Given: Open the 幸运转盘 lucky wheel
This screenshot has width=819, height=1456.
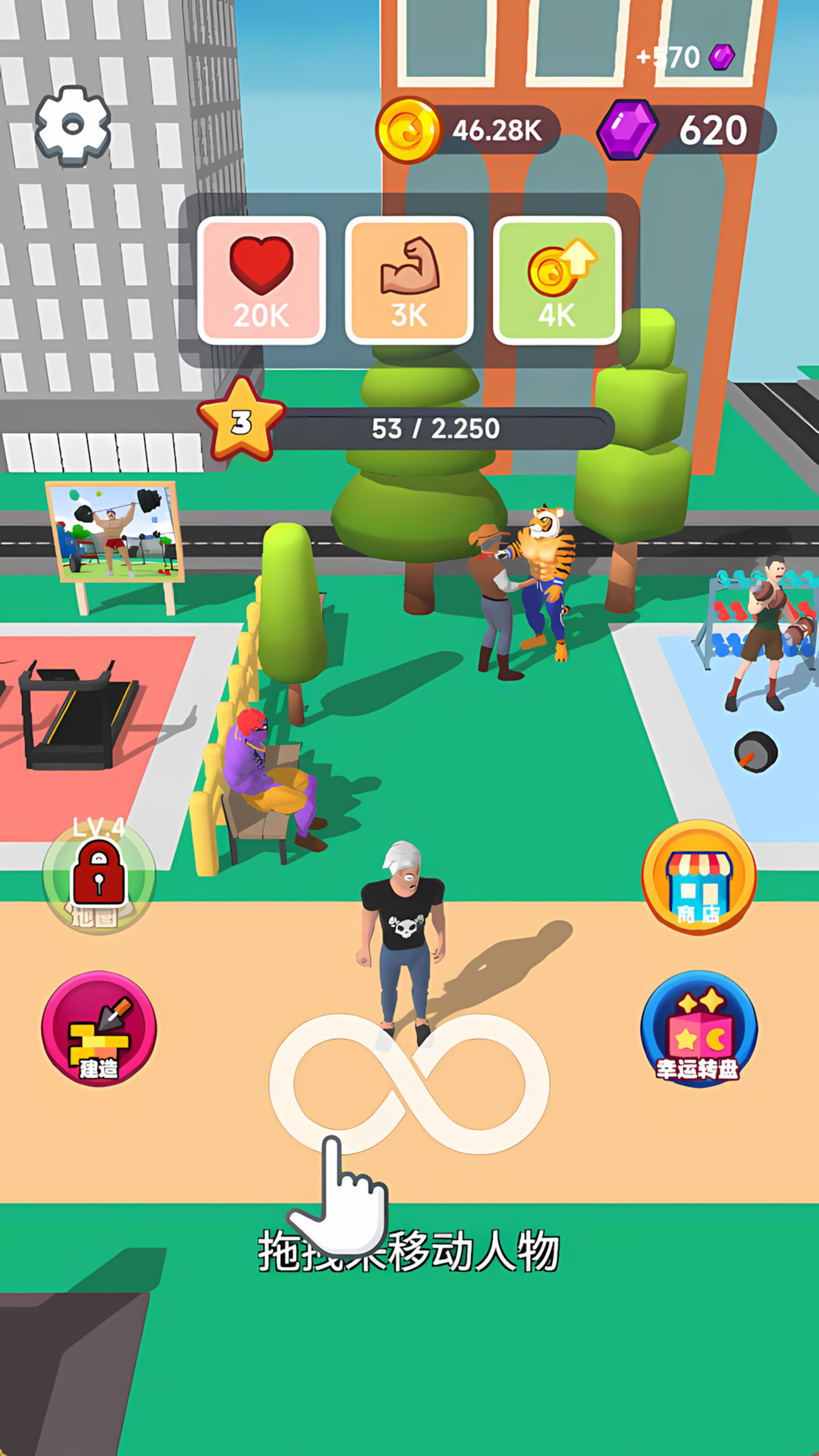Looking at the screenshot, I should [x=698, y=1029].
